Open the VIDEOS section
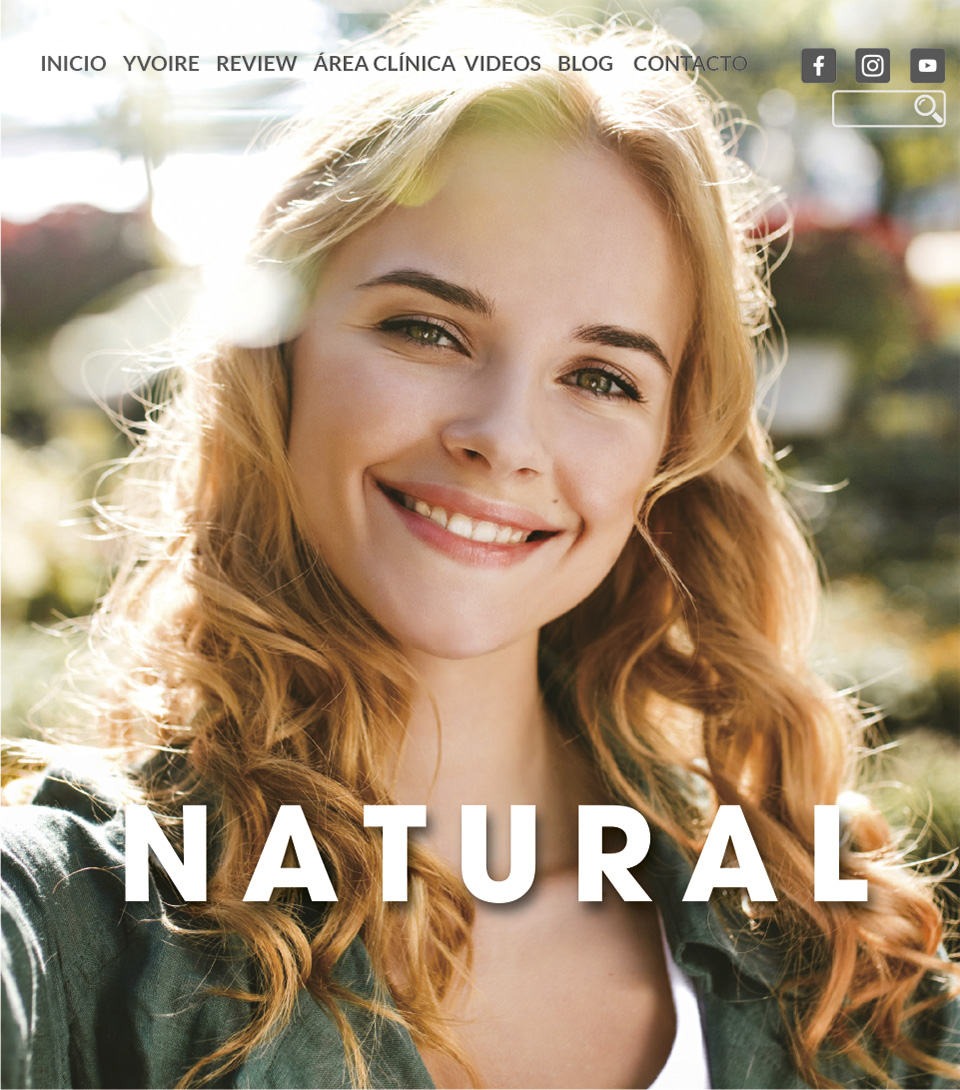The image size is (960, 1090). pyautogui.click(x=502, y=64)
